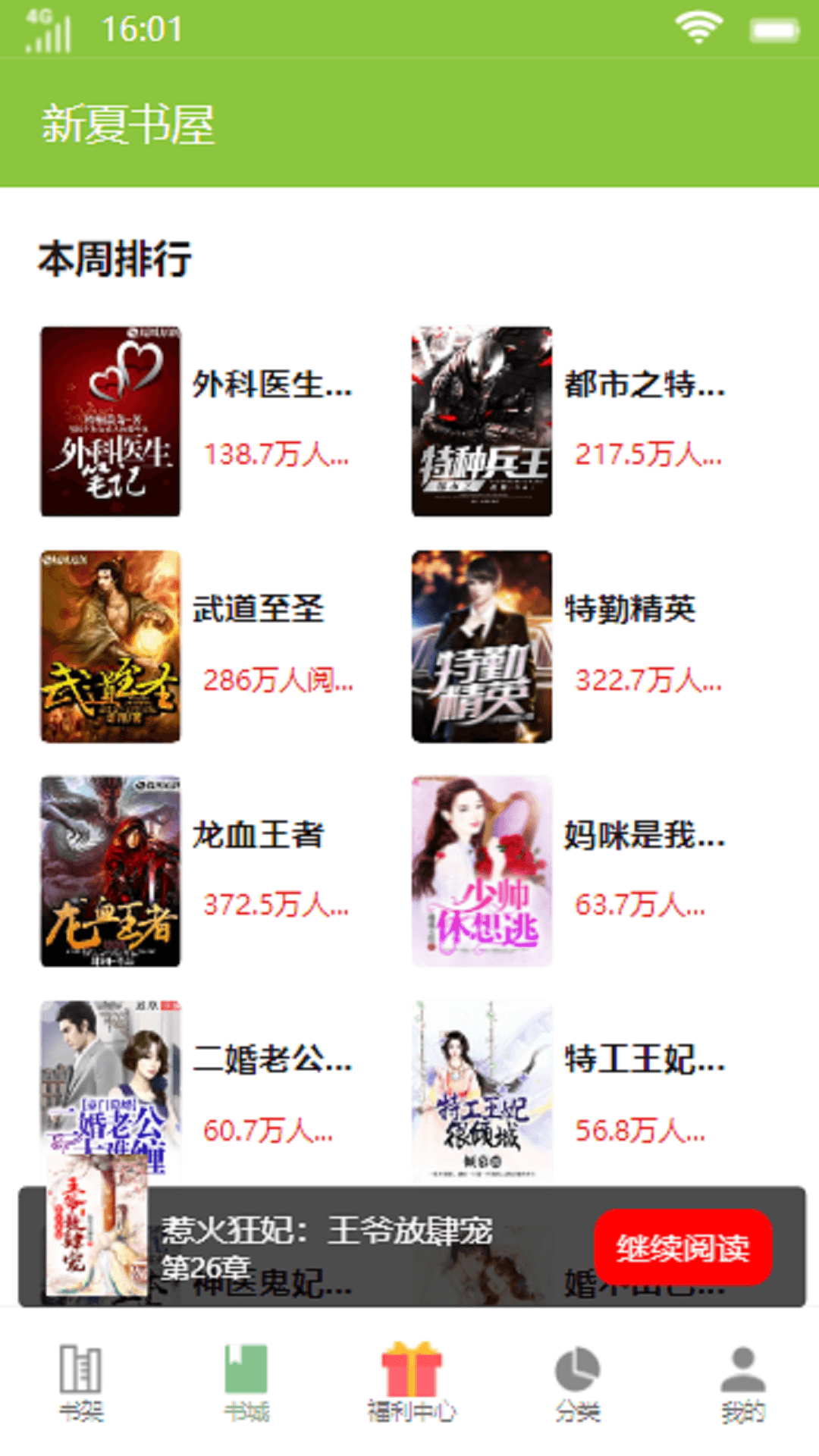Image resolution: width=819 pixels, height=1456 pixels.
Task: Open the 外科医生笔记 cover image
Action: coord(110,421)
